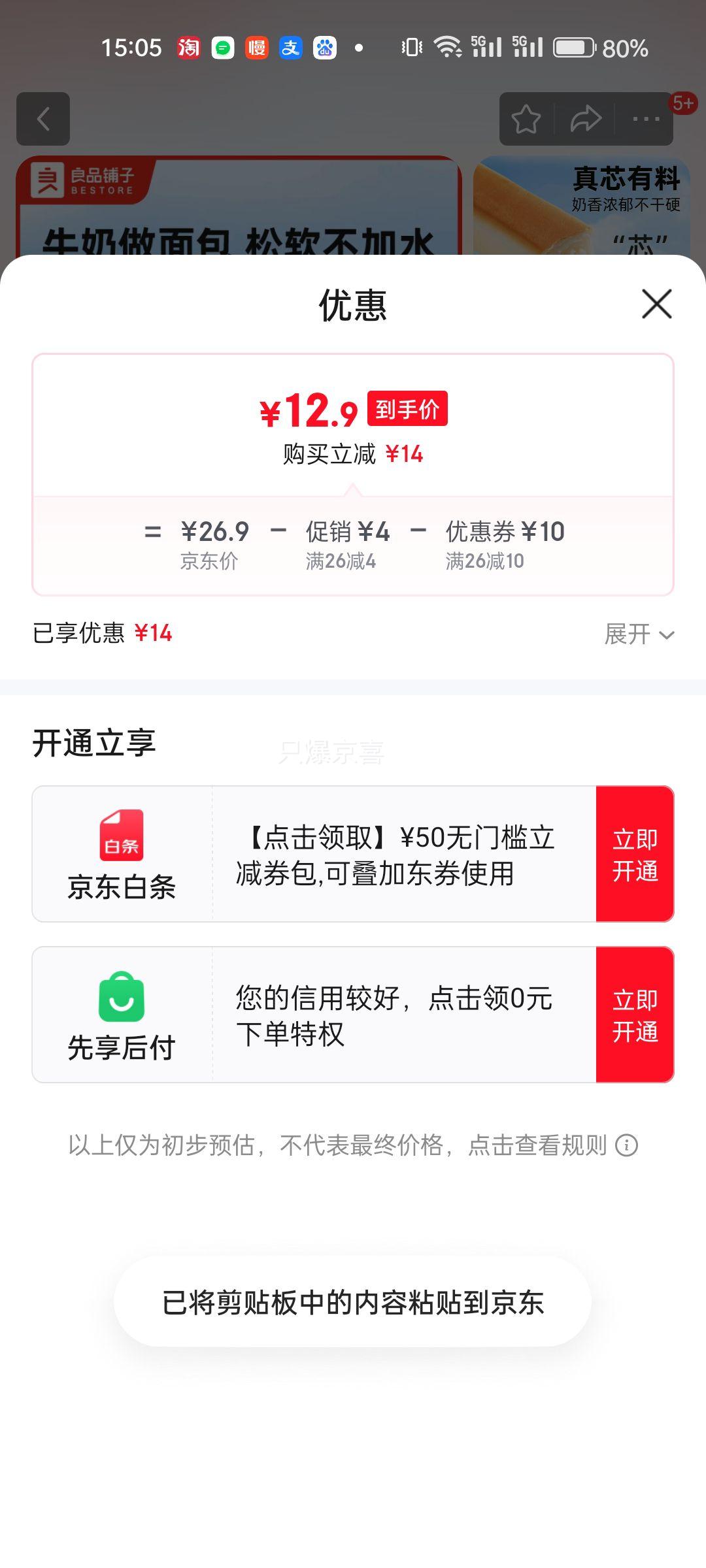This screenshot has height=1568, width=706.
Task: Go back using the back arrow icon
Action: tap(44, 119)
